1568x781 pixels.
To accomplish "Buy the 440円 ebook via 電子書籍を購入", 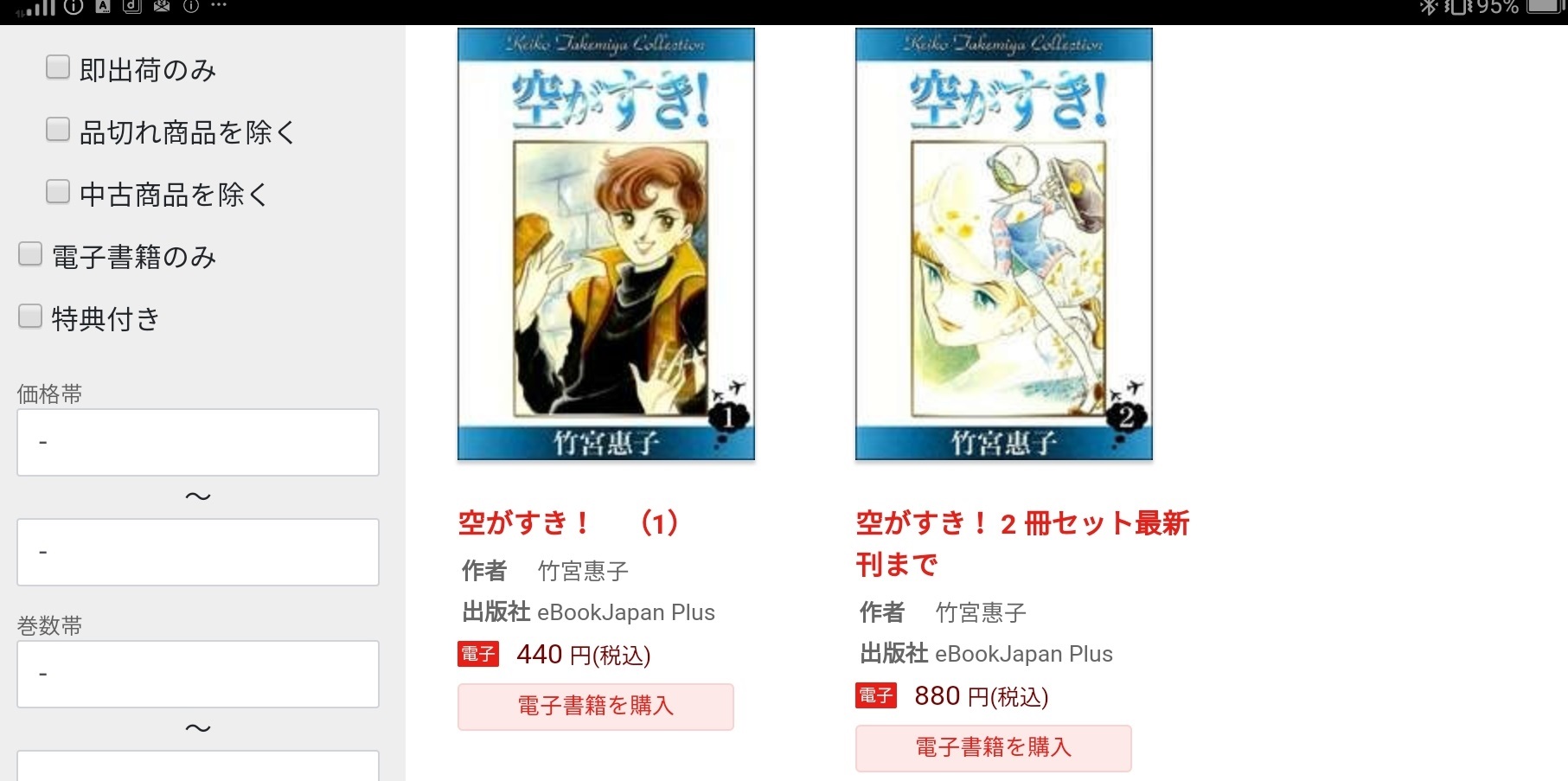I will pyautogui.click(x=595, y=707).
